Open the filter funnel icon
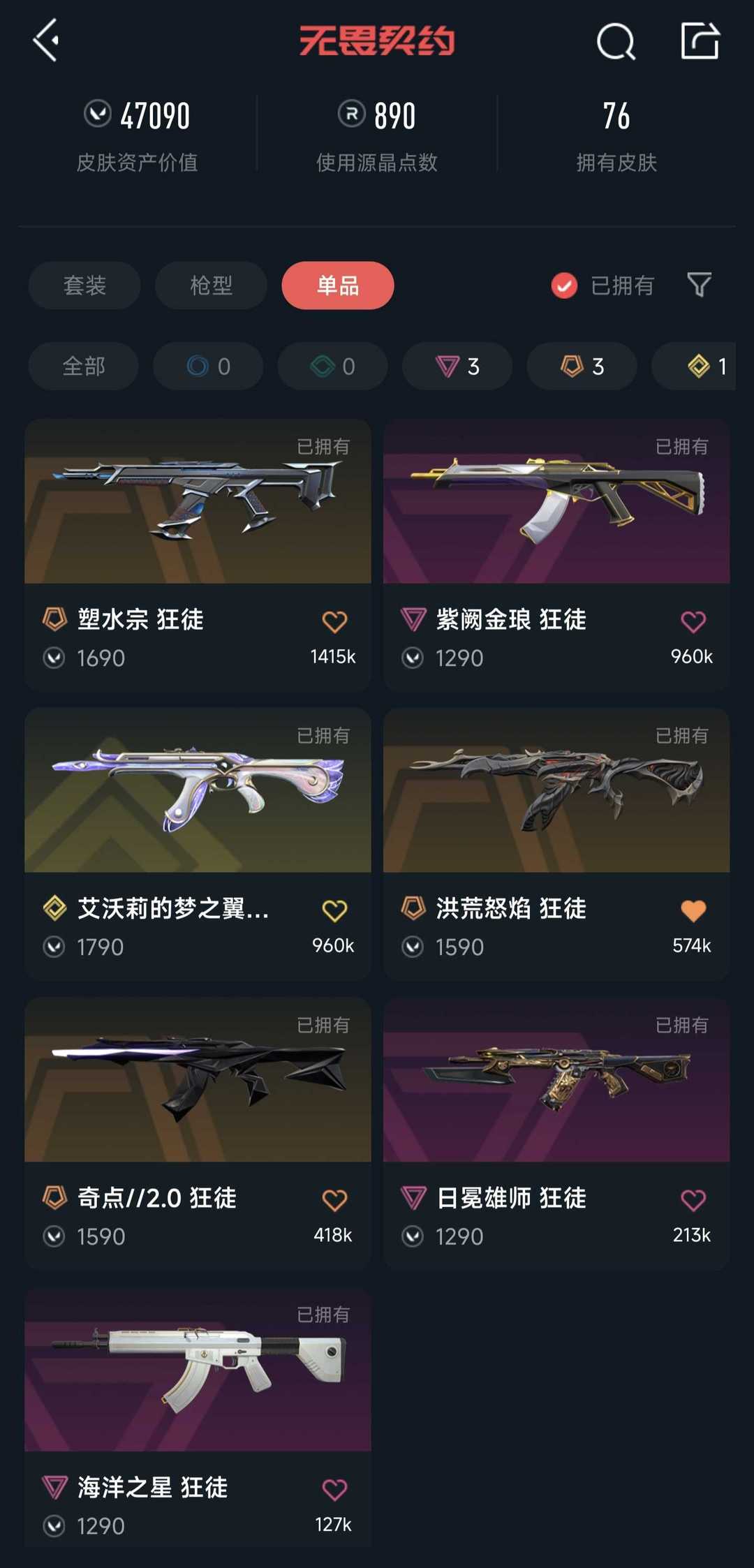Screen dimensions: 754x1568 (699, 285)
